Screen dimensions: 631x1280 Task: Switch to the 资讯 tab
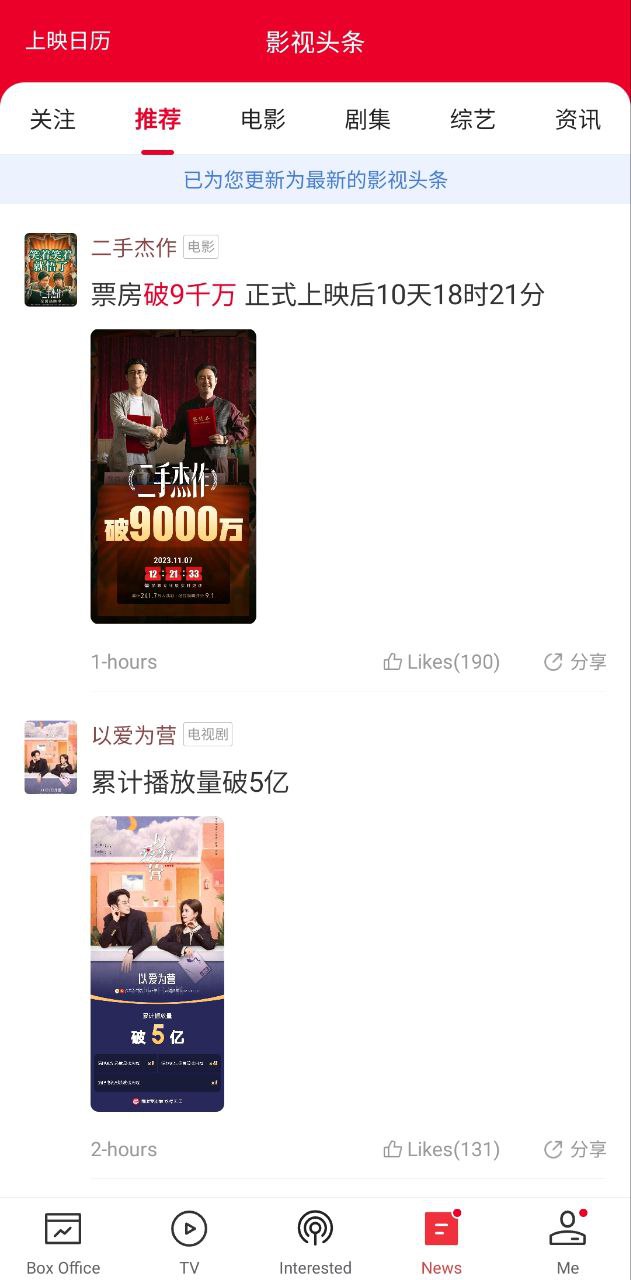pyautogui.click(x=578, y=120)
